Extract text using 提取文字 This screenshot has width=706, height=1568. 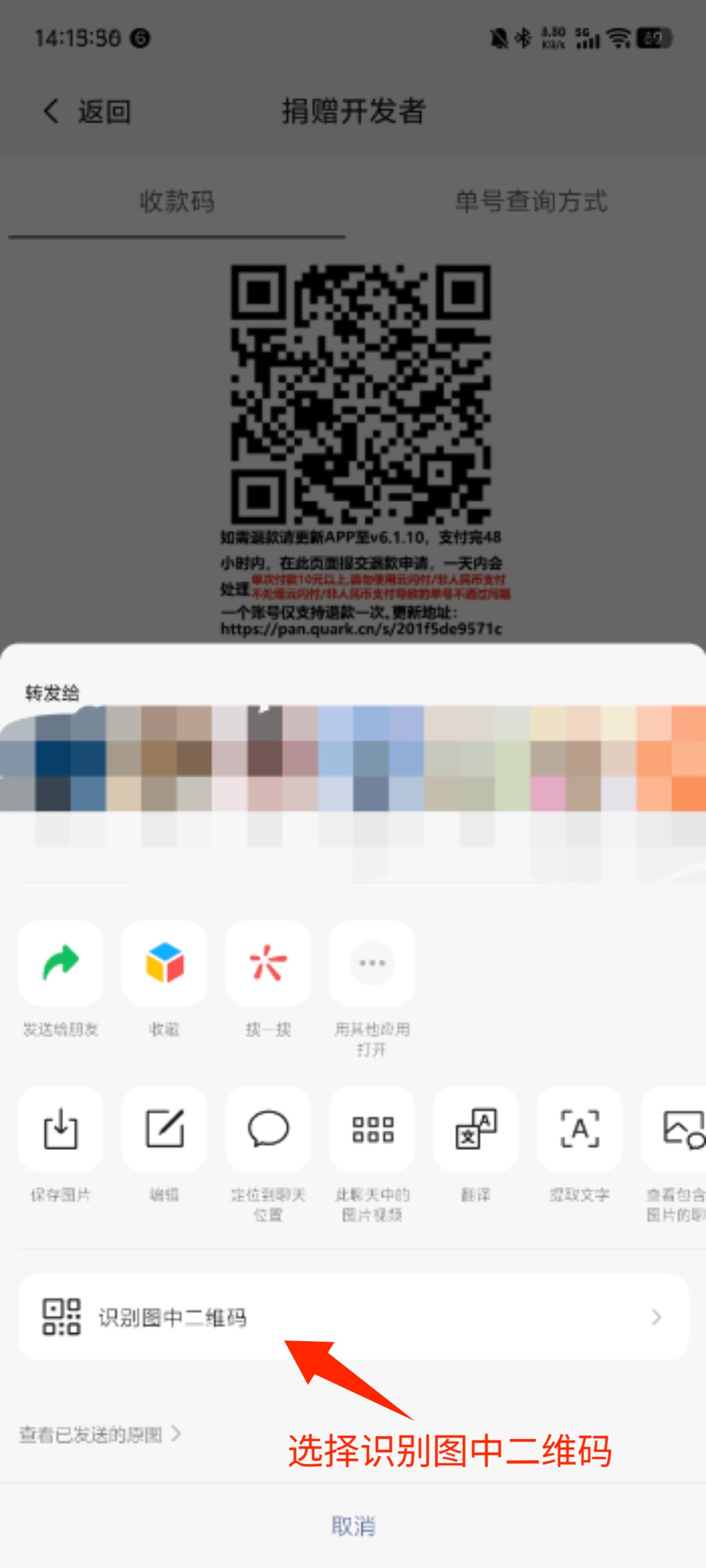click(579, 1128)
